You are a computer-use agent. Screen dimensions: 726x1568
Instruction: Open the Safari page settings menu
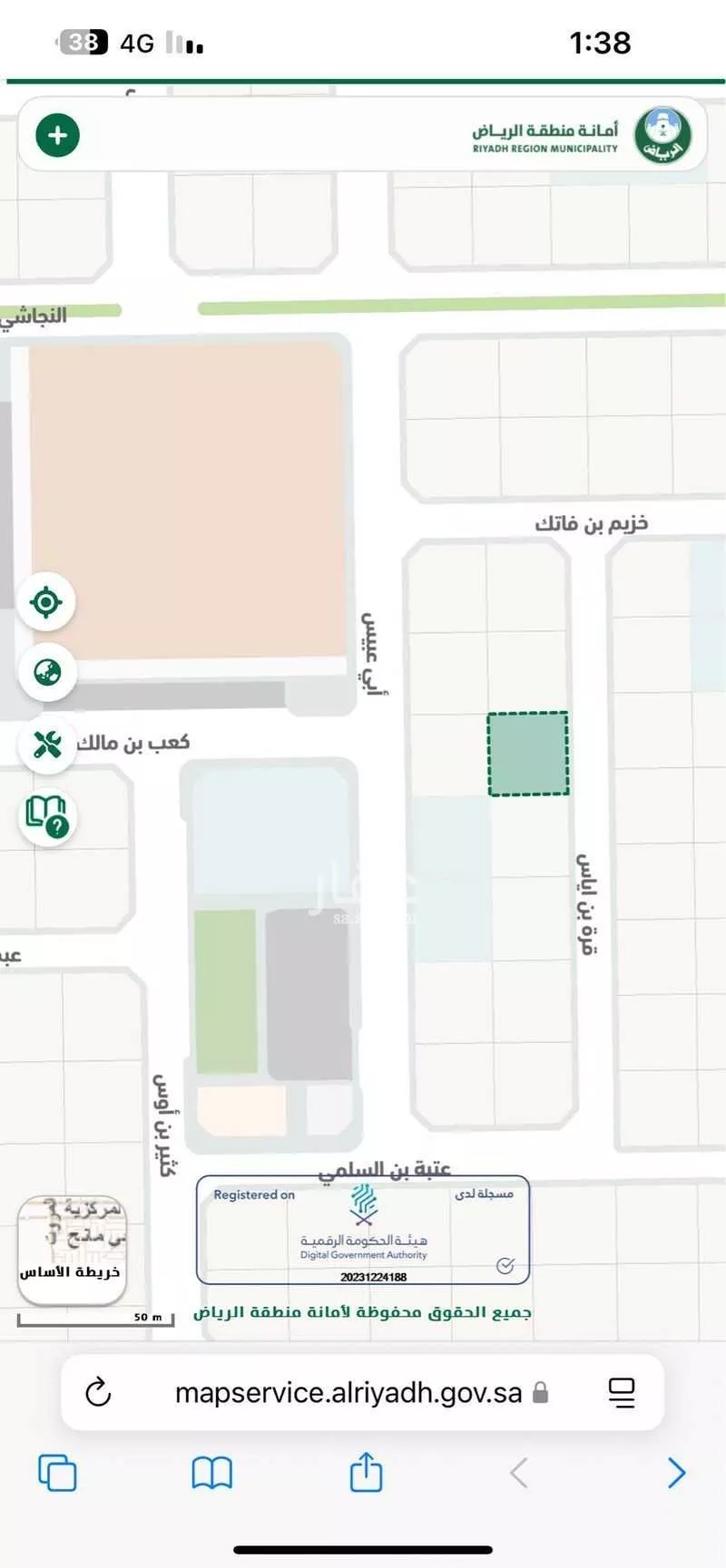(622, 1392)
